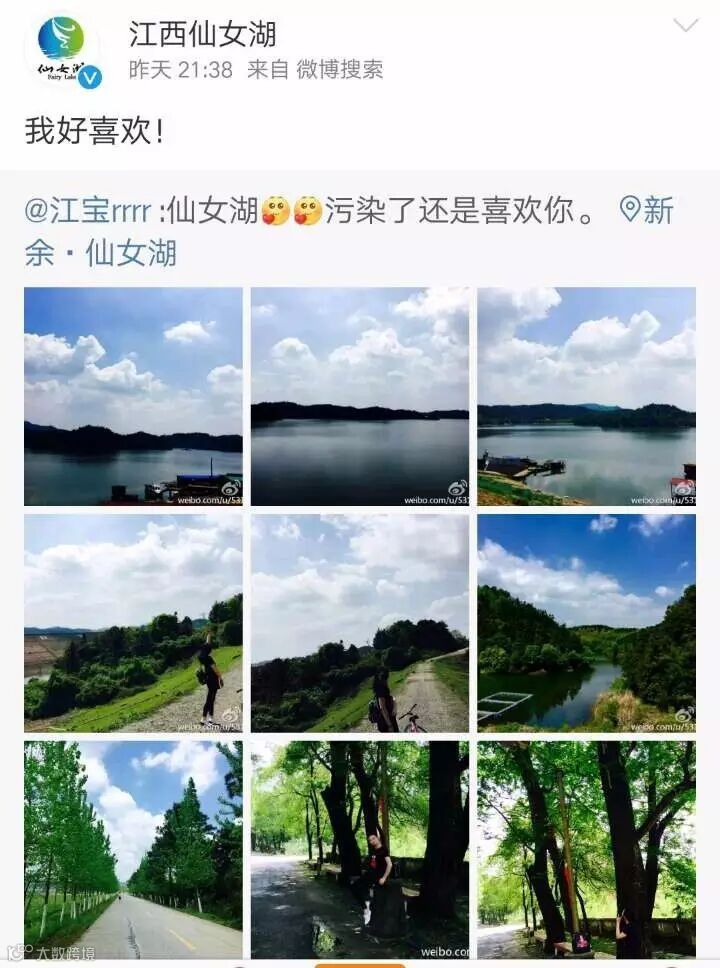This screenshot has height=968, width=720.
Task: Open the girl waving on hillside photo
Action: pos(133,624)
